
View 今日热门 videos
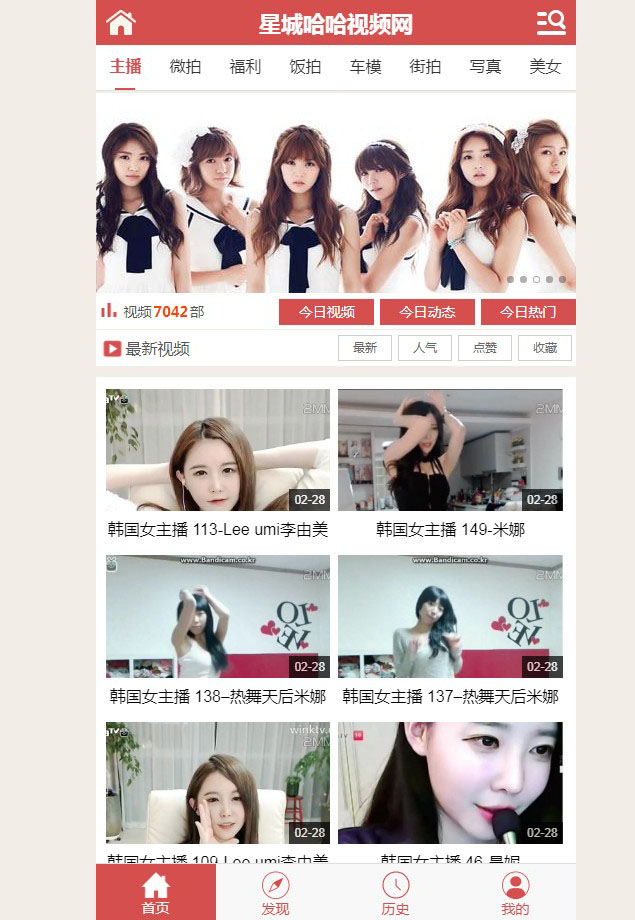pos(528,312)
